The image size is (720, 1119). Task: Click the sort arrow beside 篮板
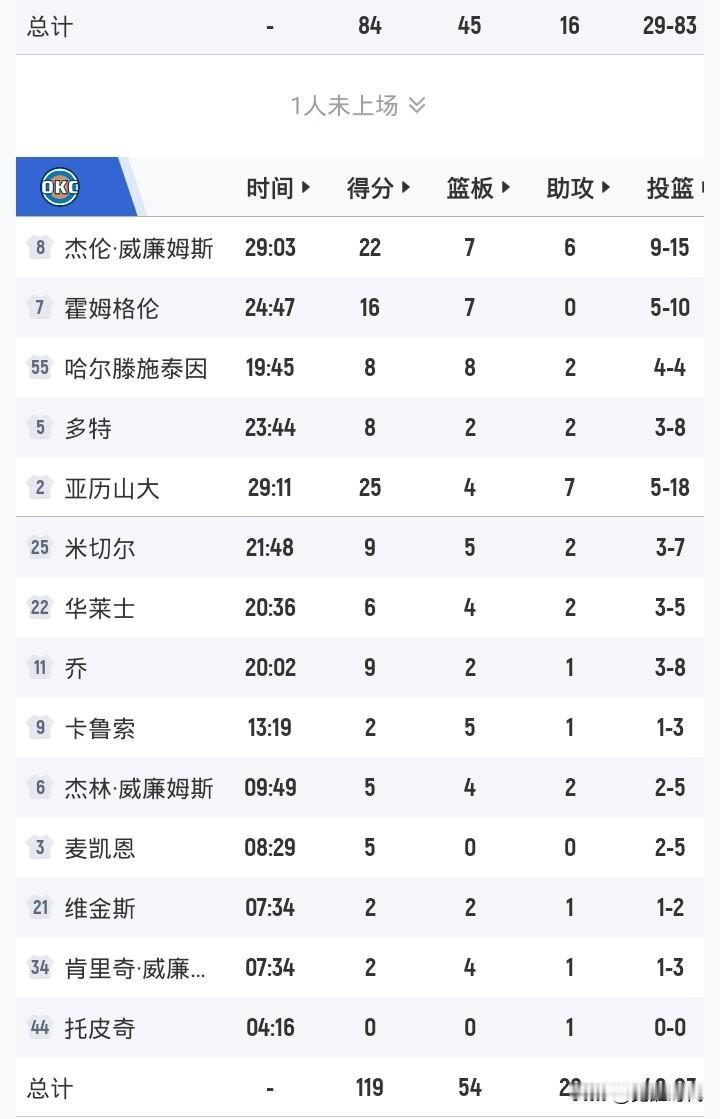[507, 187]
